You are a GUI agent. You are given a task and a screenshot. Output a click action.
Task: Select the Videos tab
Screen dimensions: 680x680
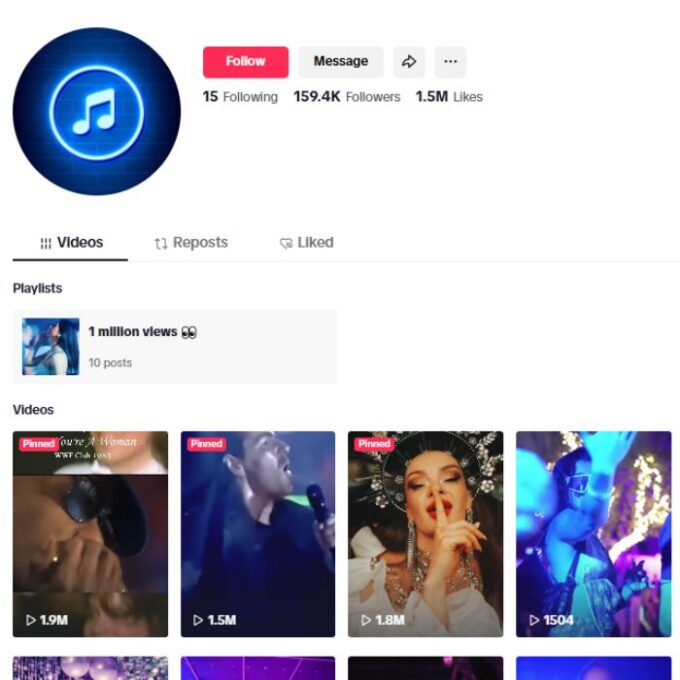[x=71, y=243]
